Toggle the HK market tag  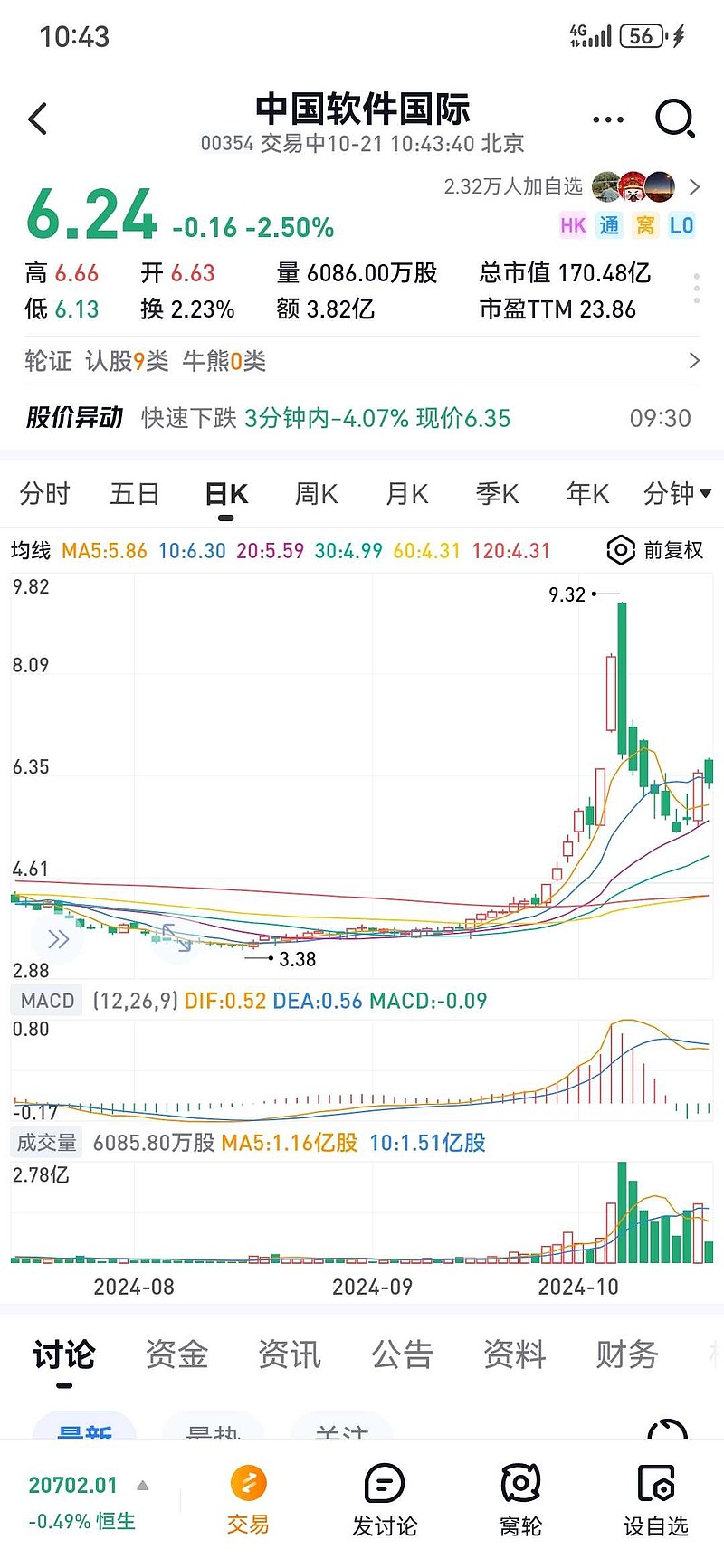[x=572, y=225]
